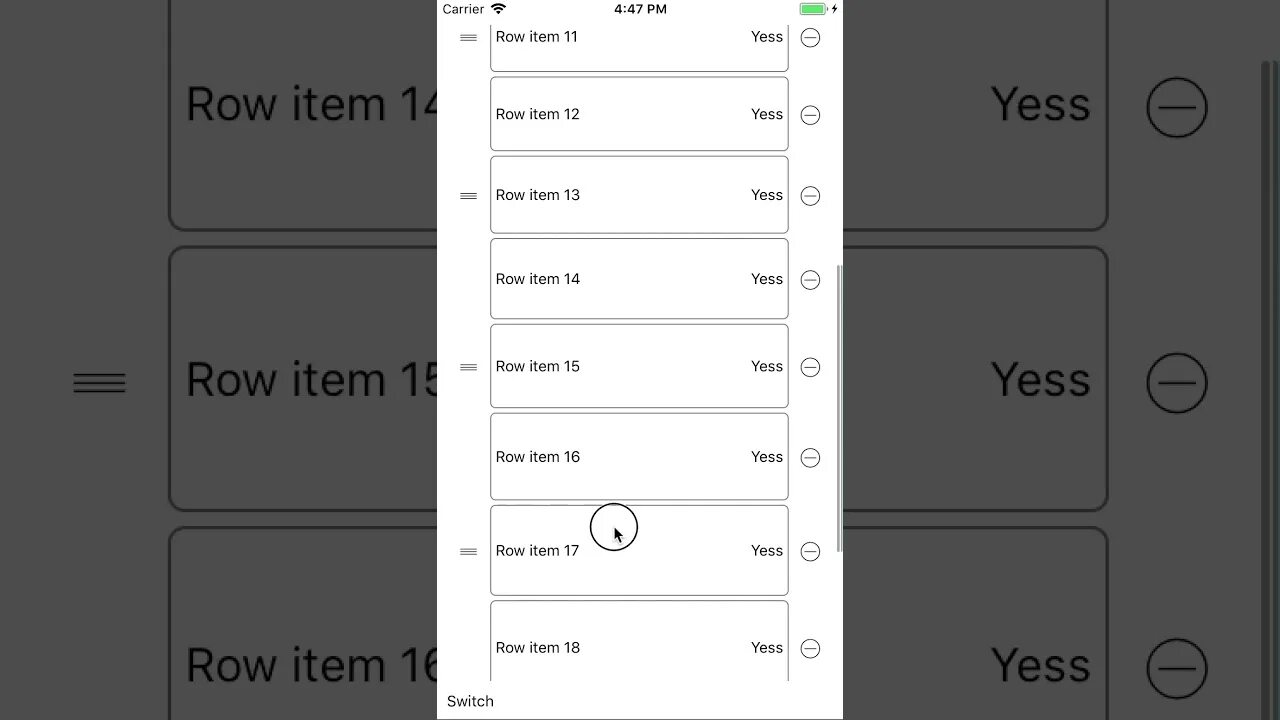This screenshot has height=720, width=1280.
Task: Tap the Switch button at the bottom
Action: tap(470, 701)
